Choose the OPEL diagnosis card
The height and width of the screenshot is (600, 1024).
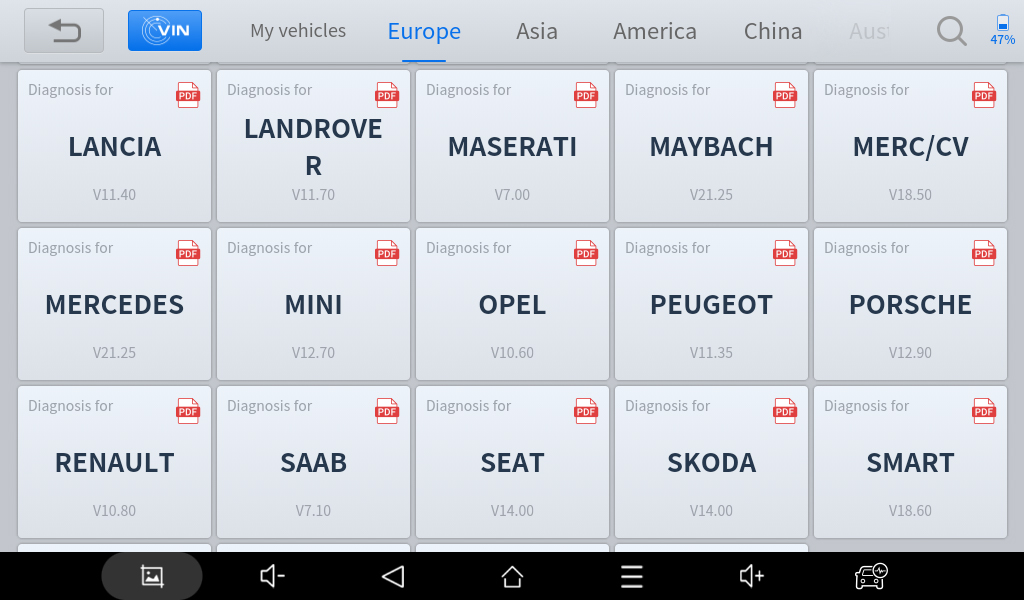coord(512,305)
